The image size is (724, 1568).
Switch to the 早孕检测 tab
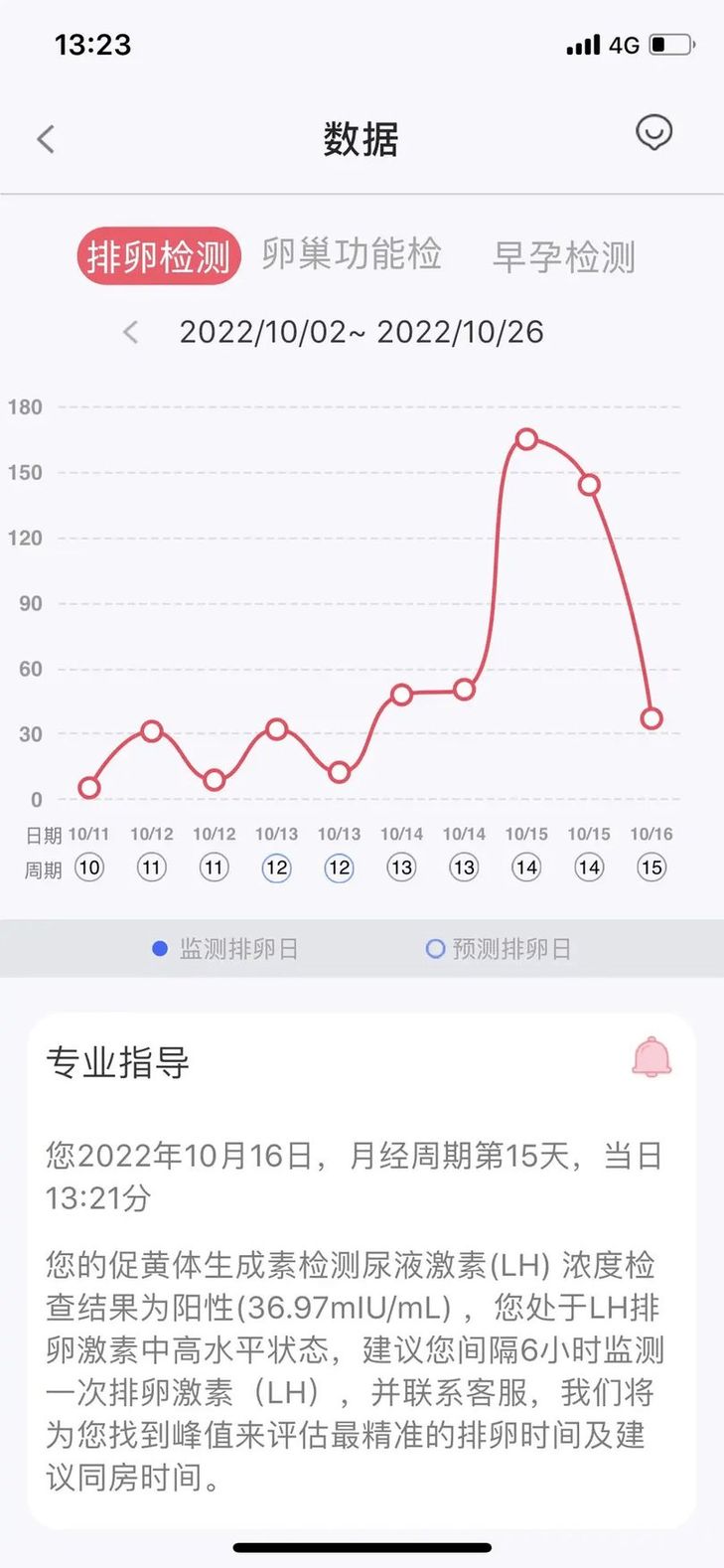tap(563, 257)
